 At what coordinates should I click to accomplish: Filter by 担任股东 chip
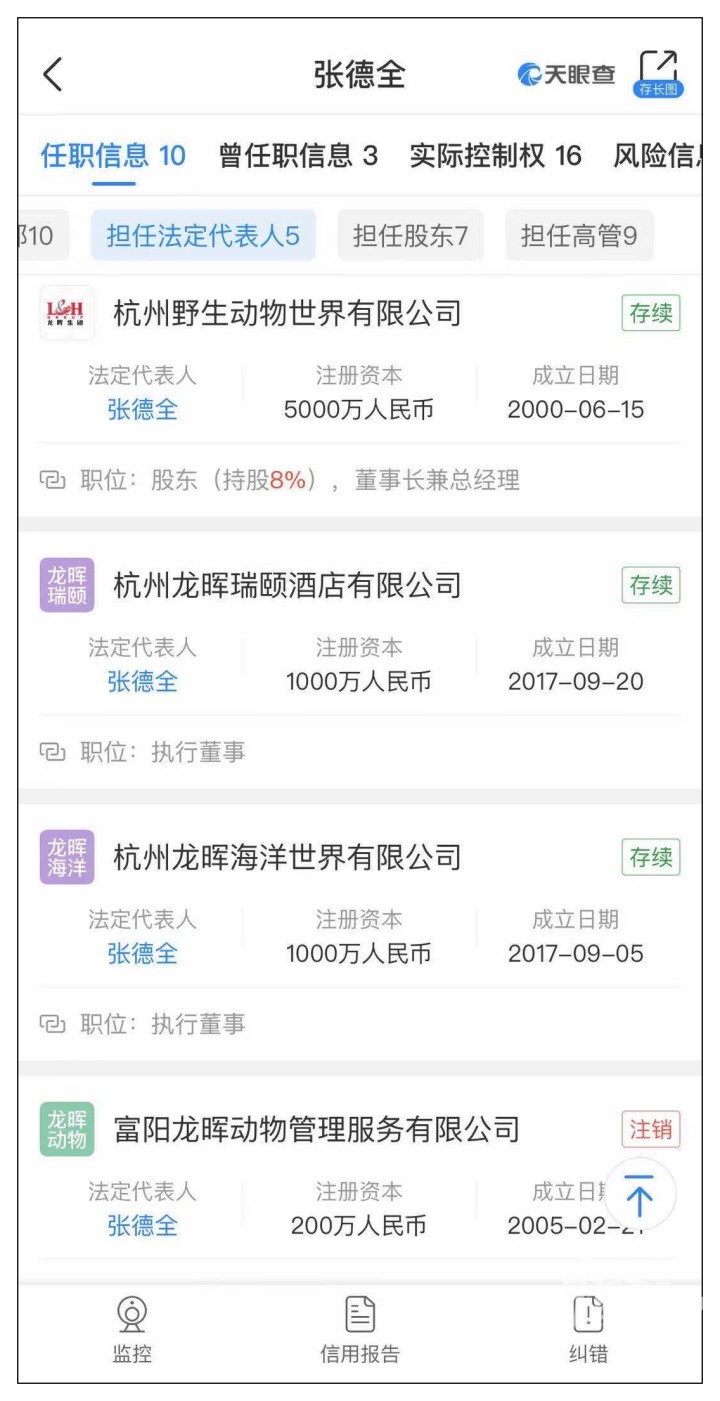coord(410,236)
